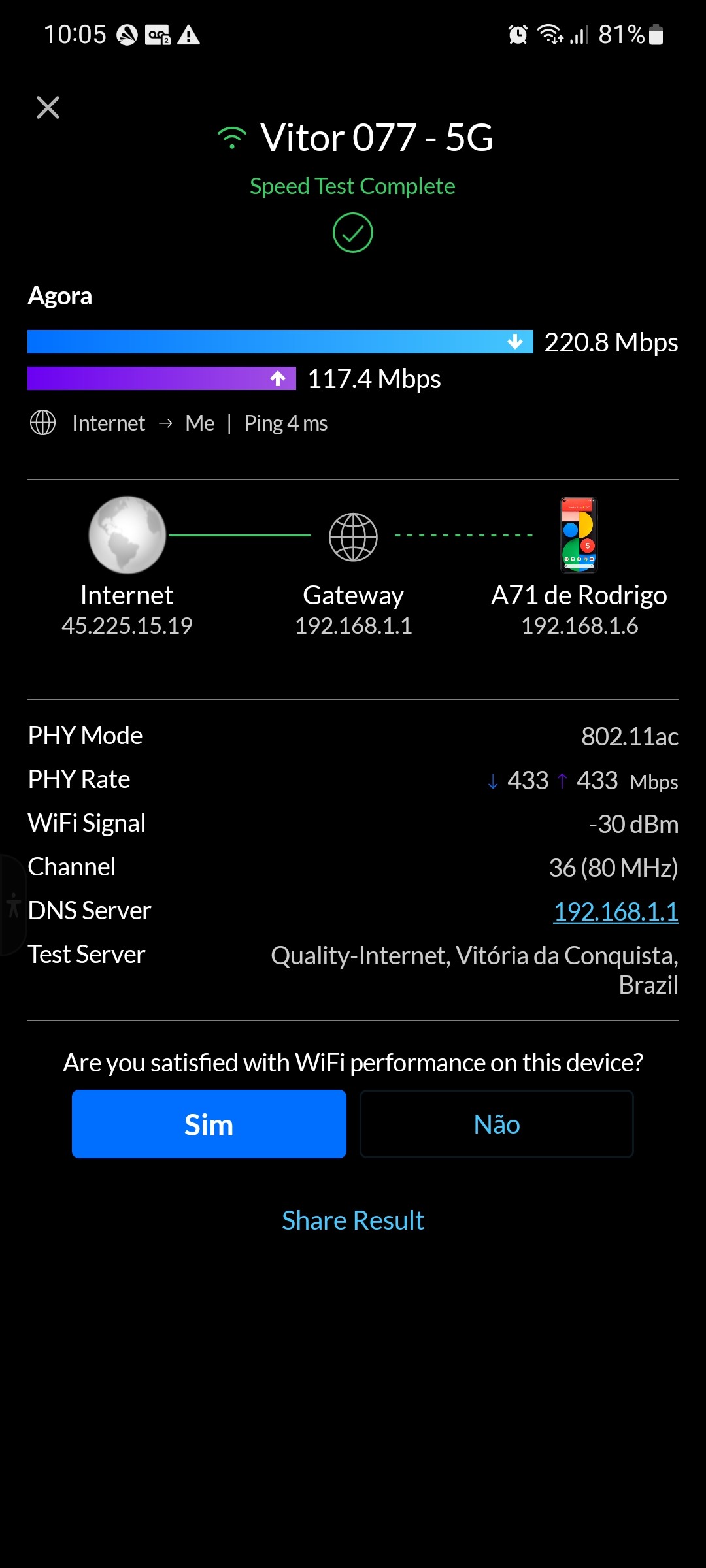The height and width of the screenshot is (1568, 706).
Task: Open the accessibility floating button
Action: click(x=12, y=906)
